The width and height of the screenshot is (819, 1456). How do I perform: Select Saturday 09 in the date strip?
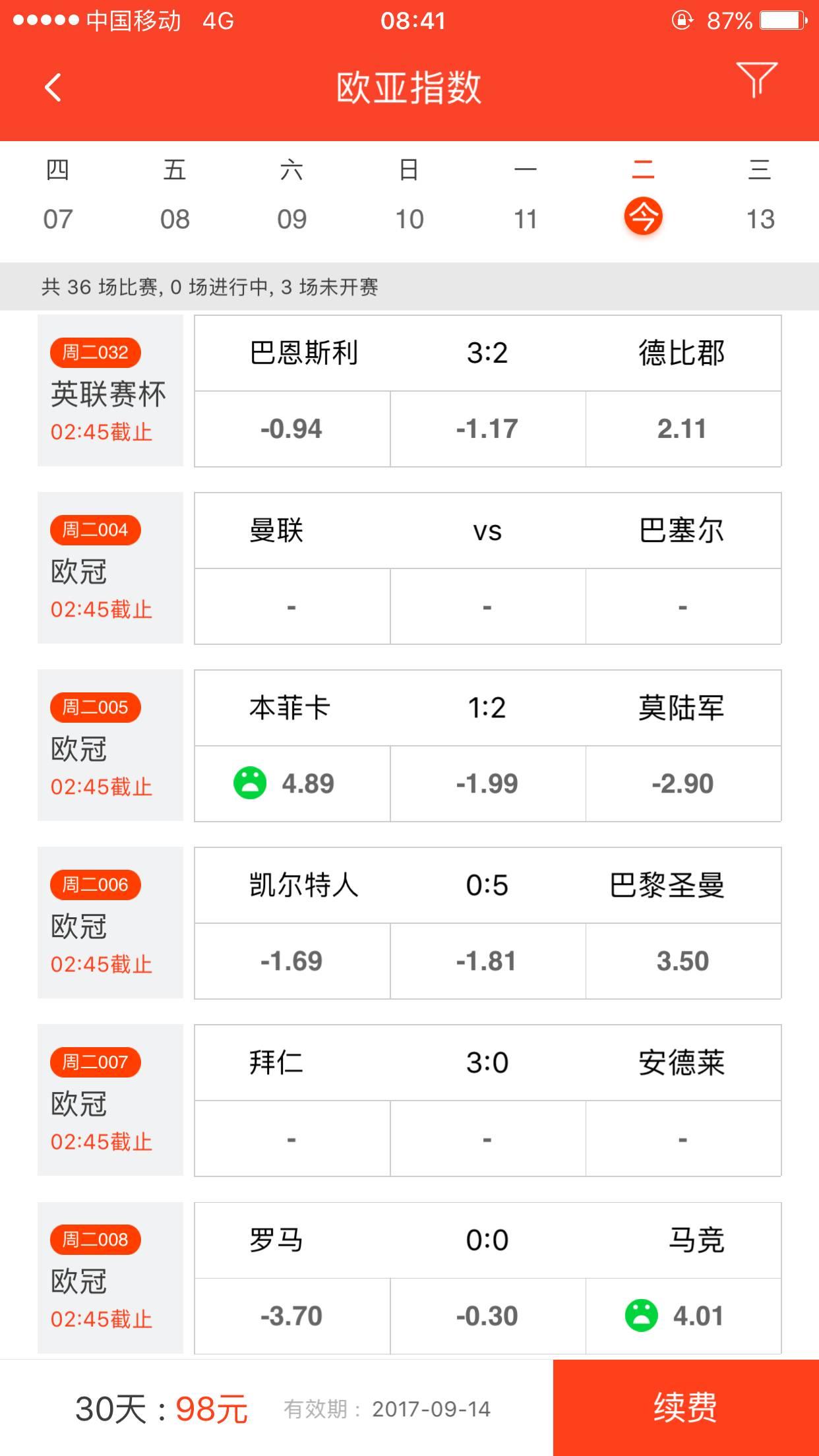pyautogui.click(x=291, y=195)
